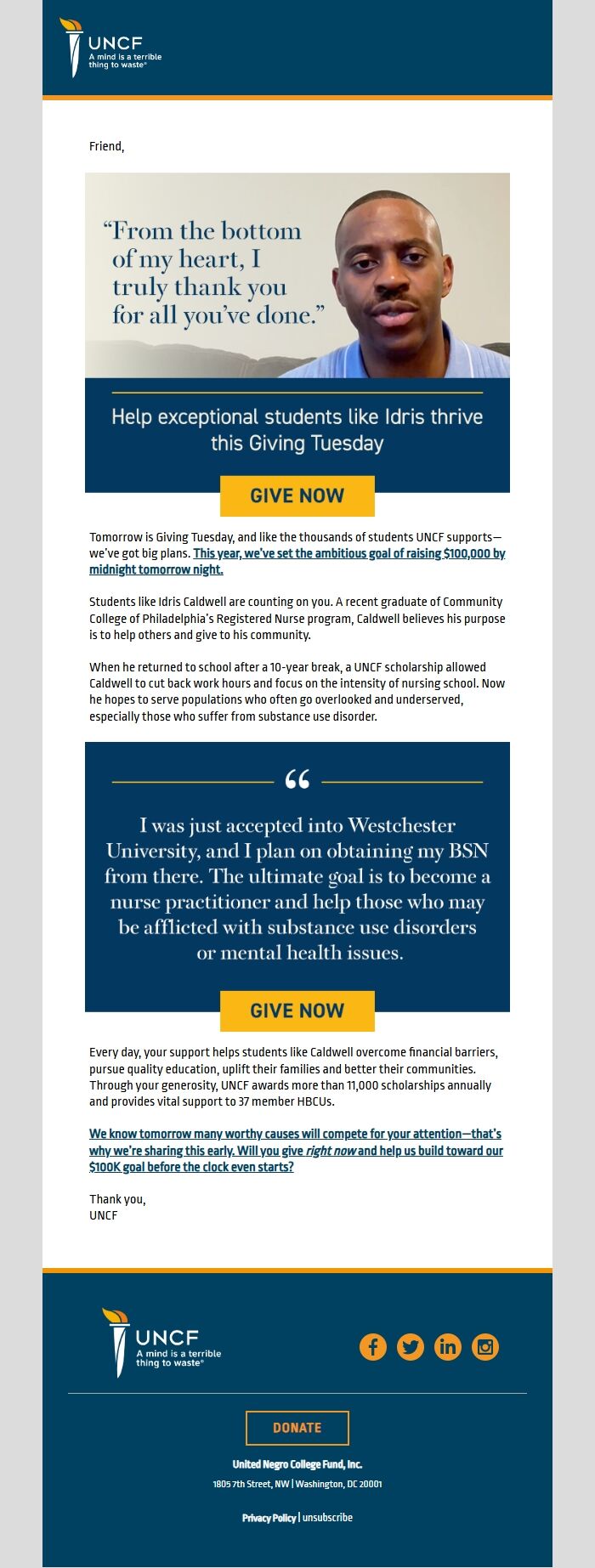
Task: Tap the first Give Now button under Idris's photo
Action: coord(297,495)
